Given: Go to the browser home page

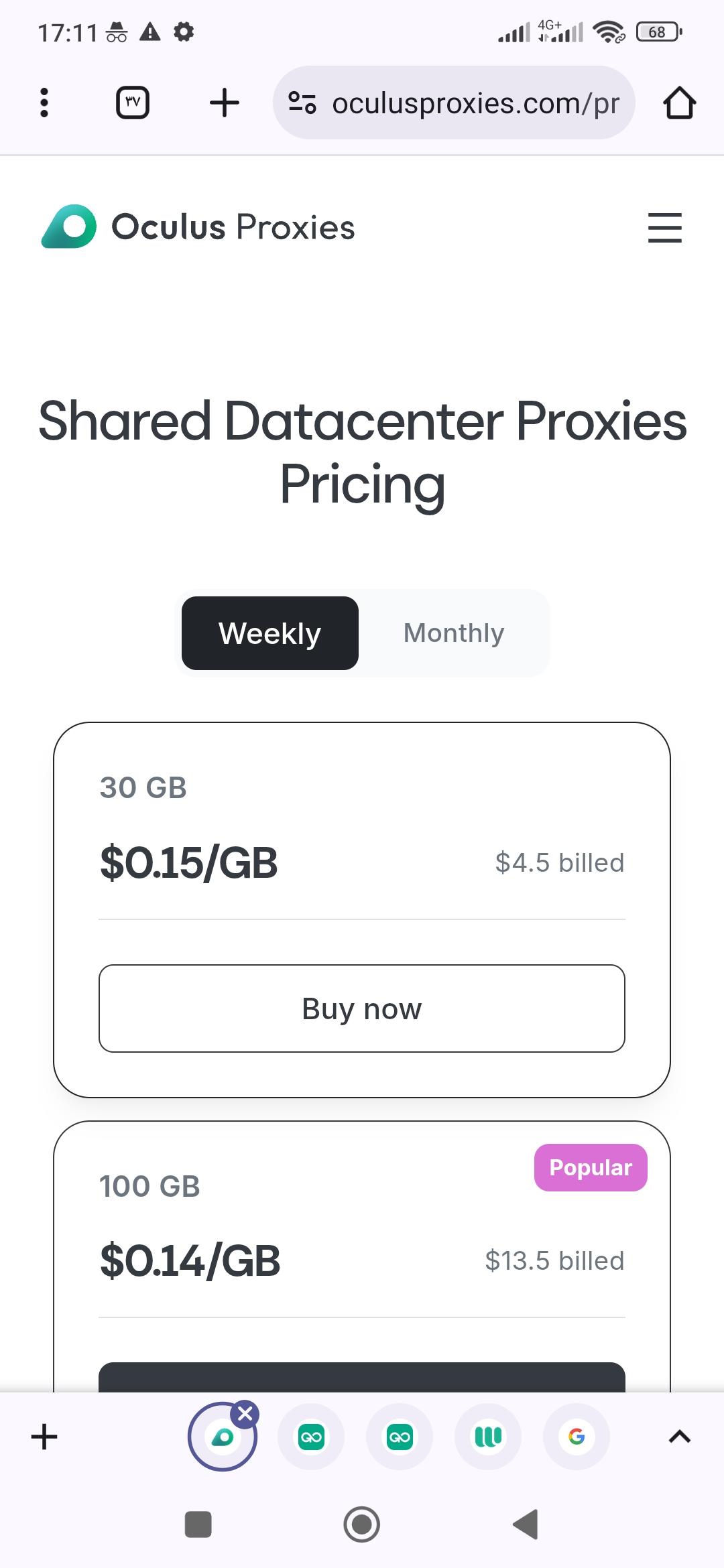Looking at the screenshot, I should coord(679,103).
